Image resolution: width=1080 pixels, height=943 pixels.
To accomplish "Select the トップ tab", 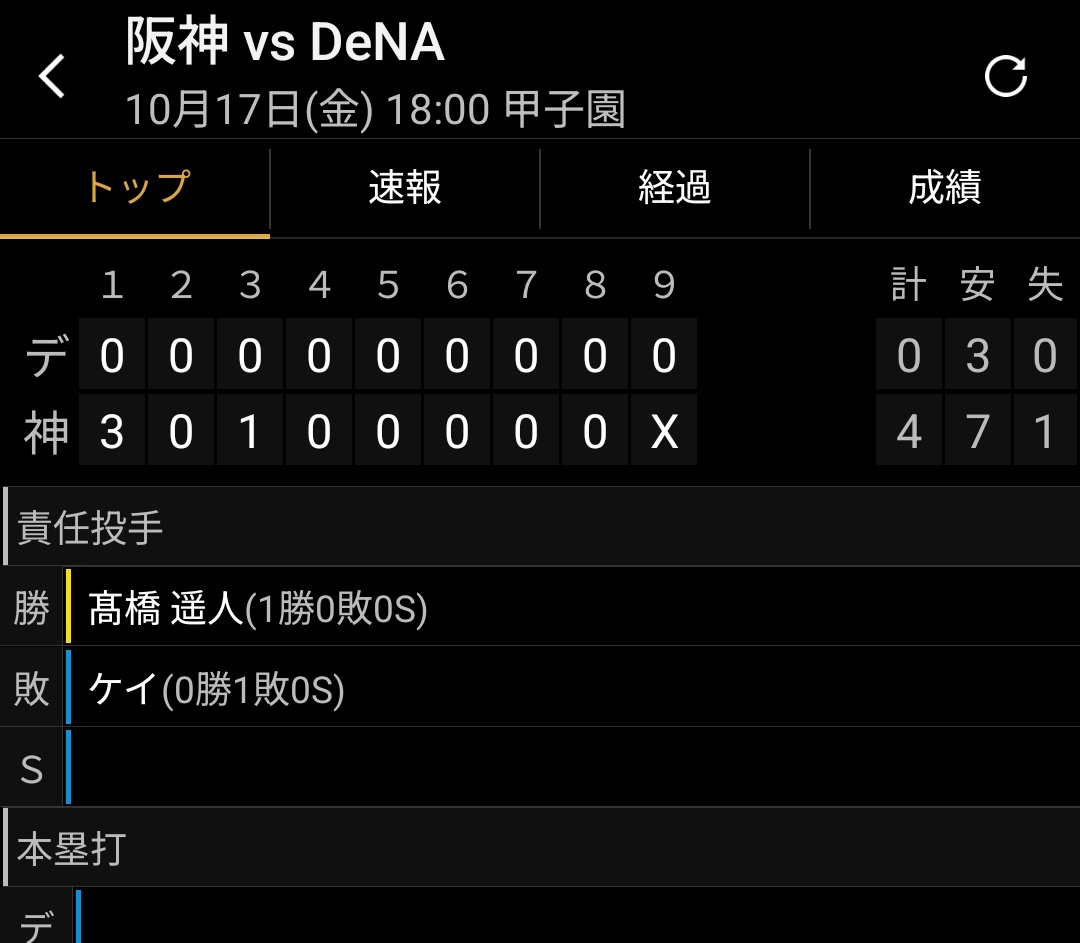I will coord(135,188).
